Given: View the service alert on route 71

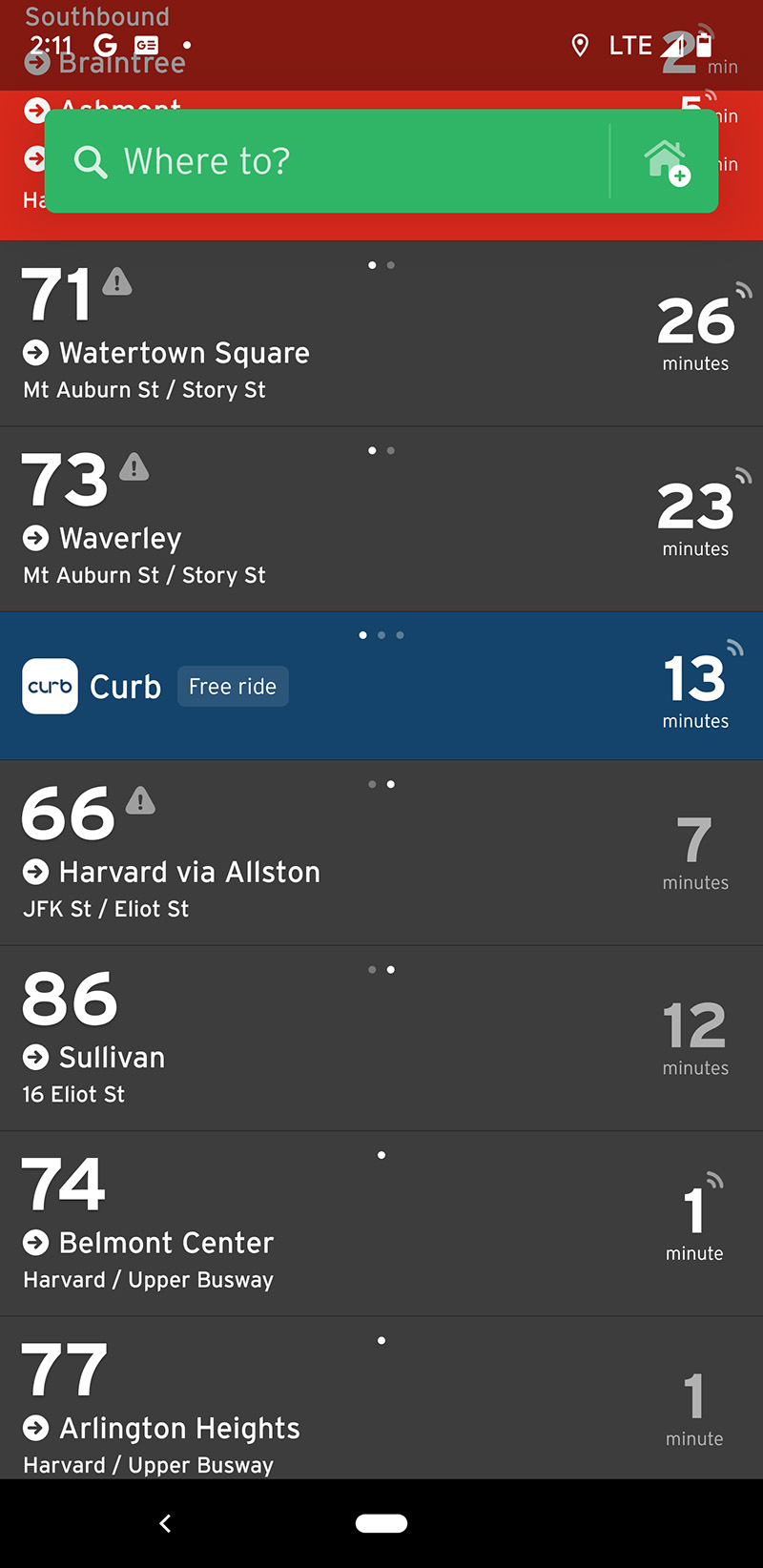Looking at the screenshot, I should point(117,282).
